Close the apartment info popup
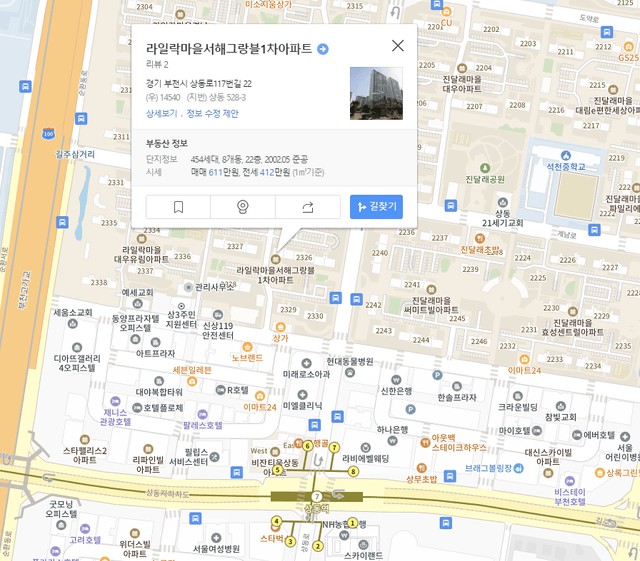The height and width of the screenshot is (561, 640). [398, 46]
